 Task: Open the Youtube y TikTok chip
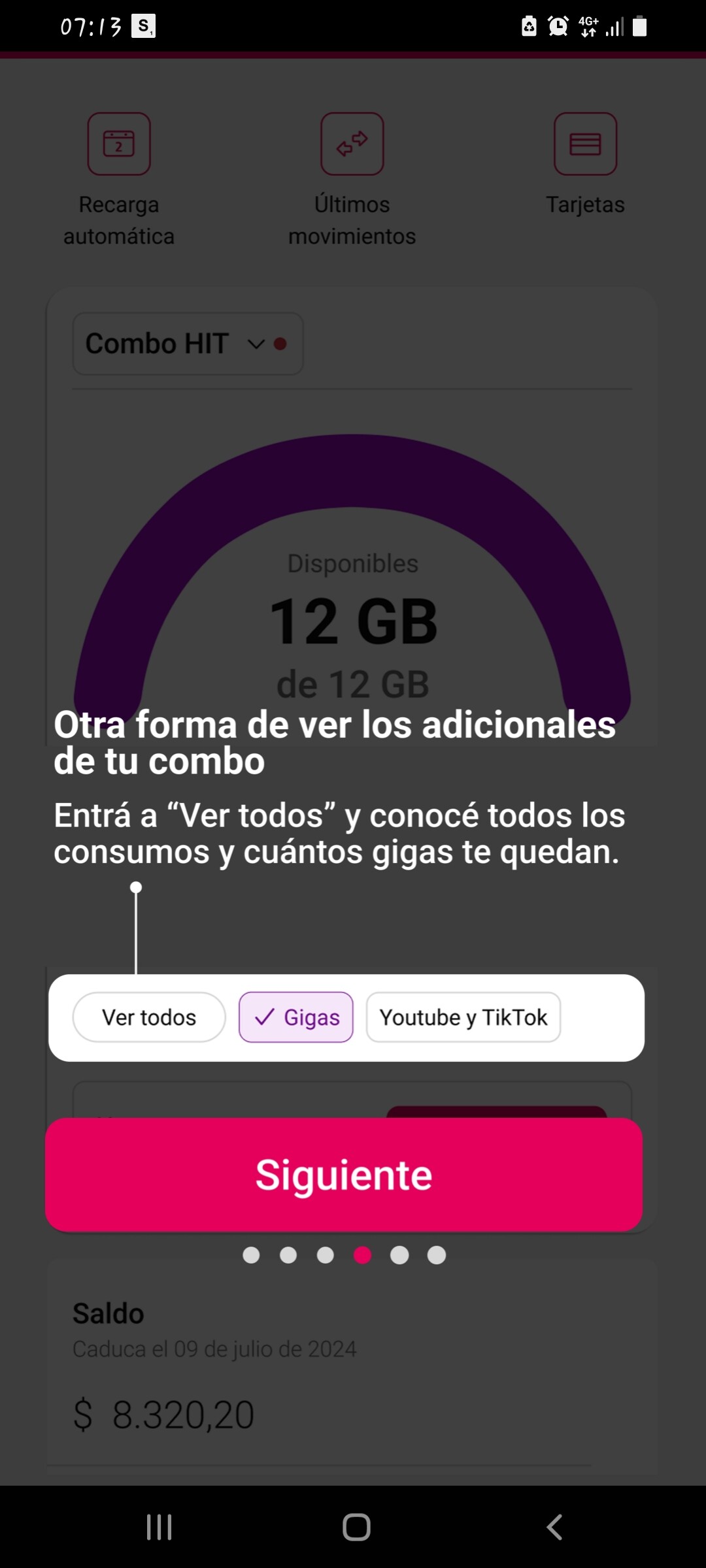(x=463, y=1017)
